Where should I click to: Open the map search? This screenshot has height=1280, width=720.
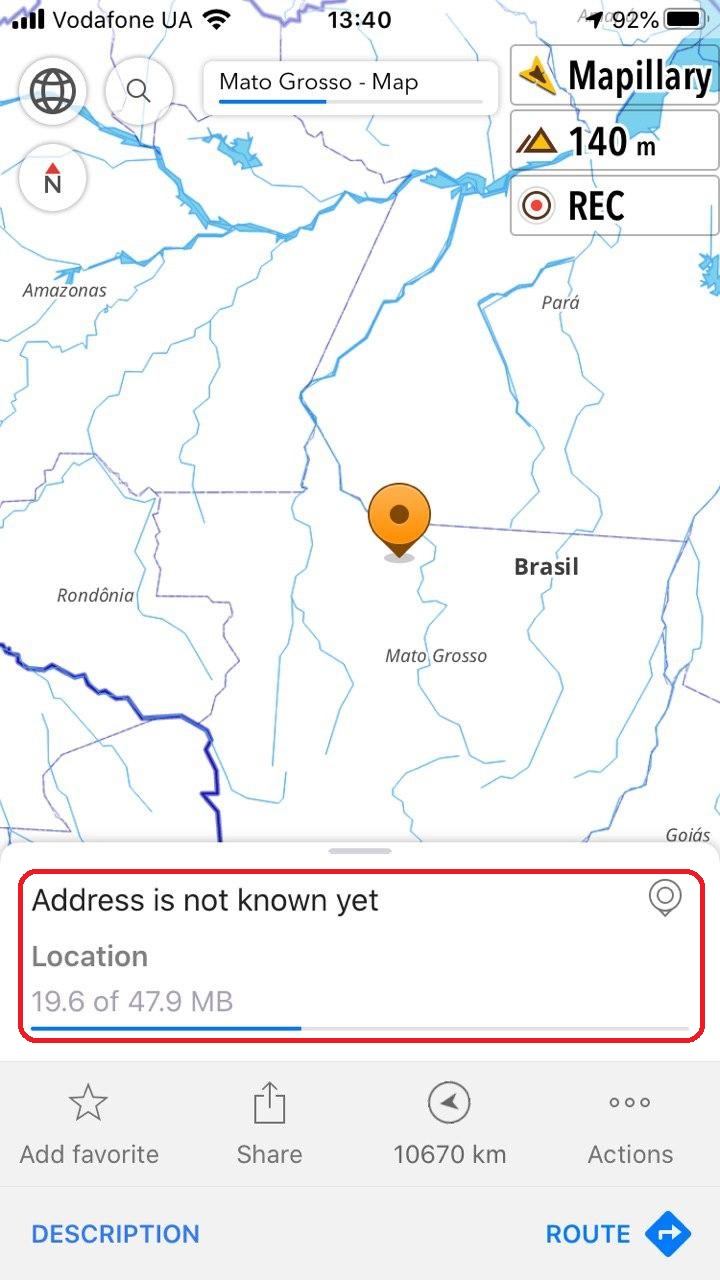[139, 92]
